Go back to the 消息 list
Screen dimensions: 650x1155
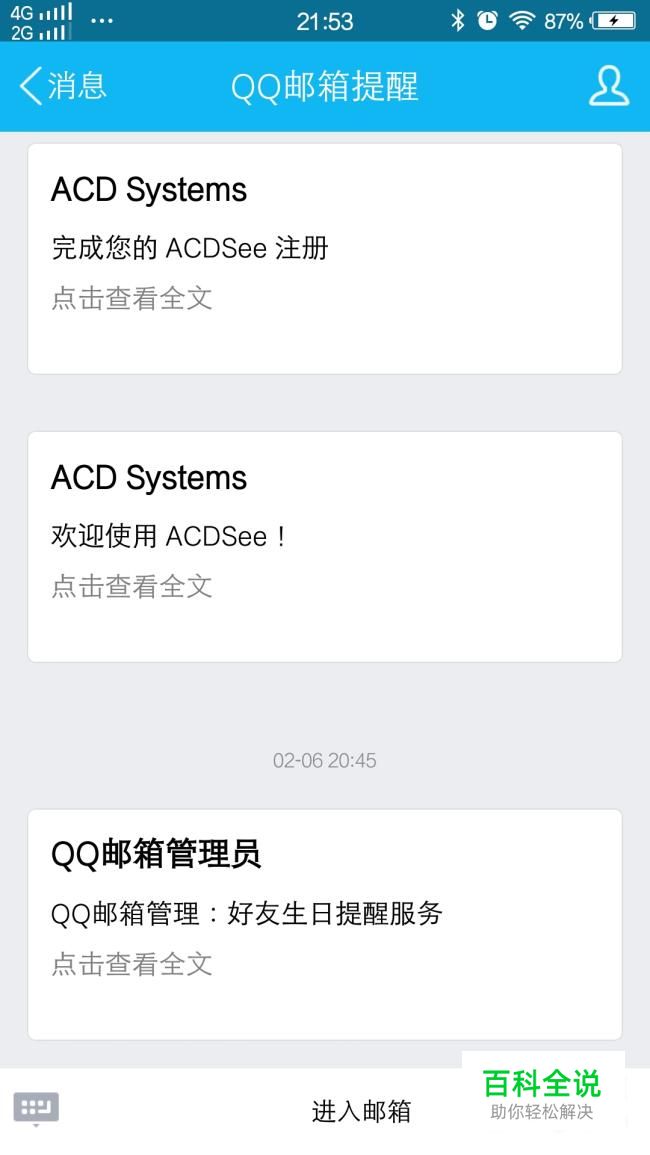coord(62,86)
